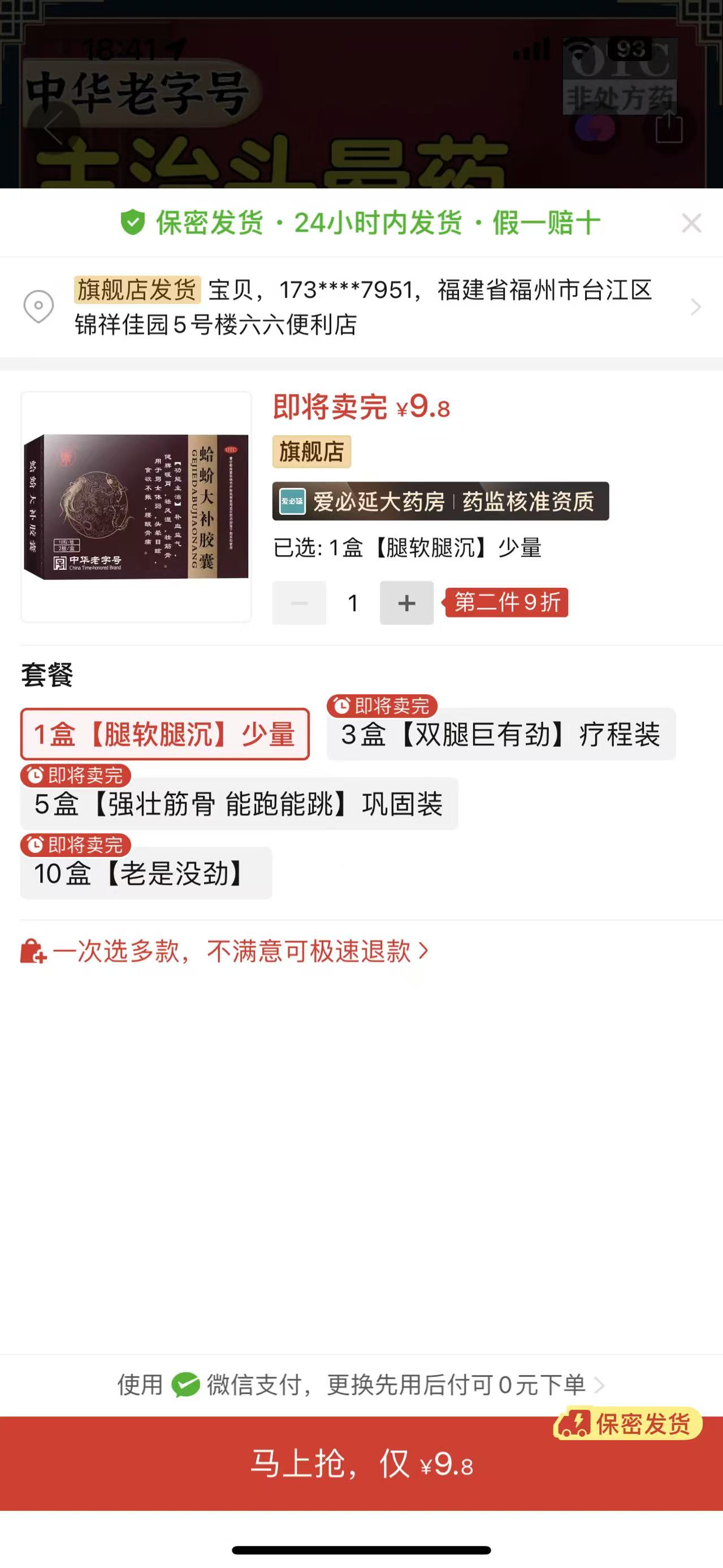Select 1盒【腿软腿沉】少量 package
The width and height of the screenshot is (723, 1568).
click(165, 734)
